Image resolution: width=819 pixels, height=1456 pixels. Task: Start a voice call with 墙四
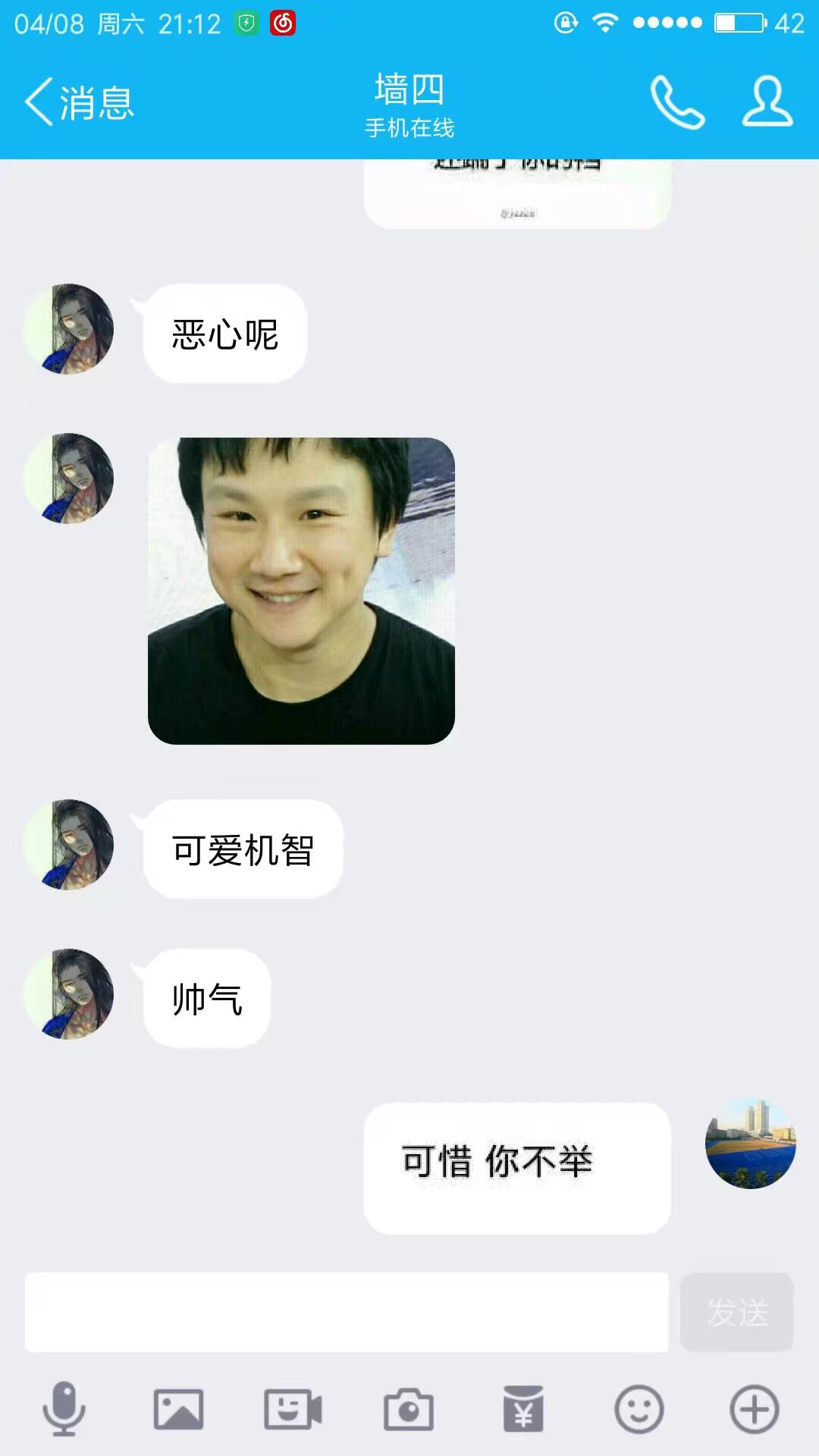point(677,102)
